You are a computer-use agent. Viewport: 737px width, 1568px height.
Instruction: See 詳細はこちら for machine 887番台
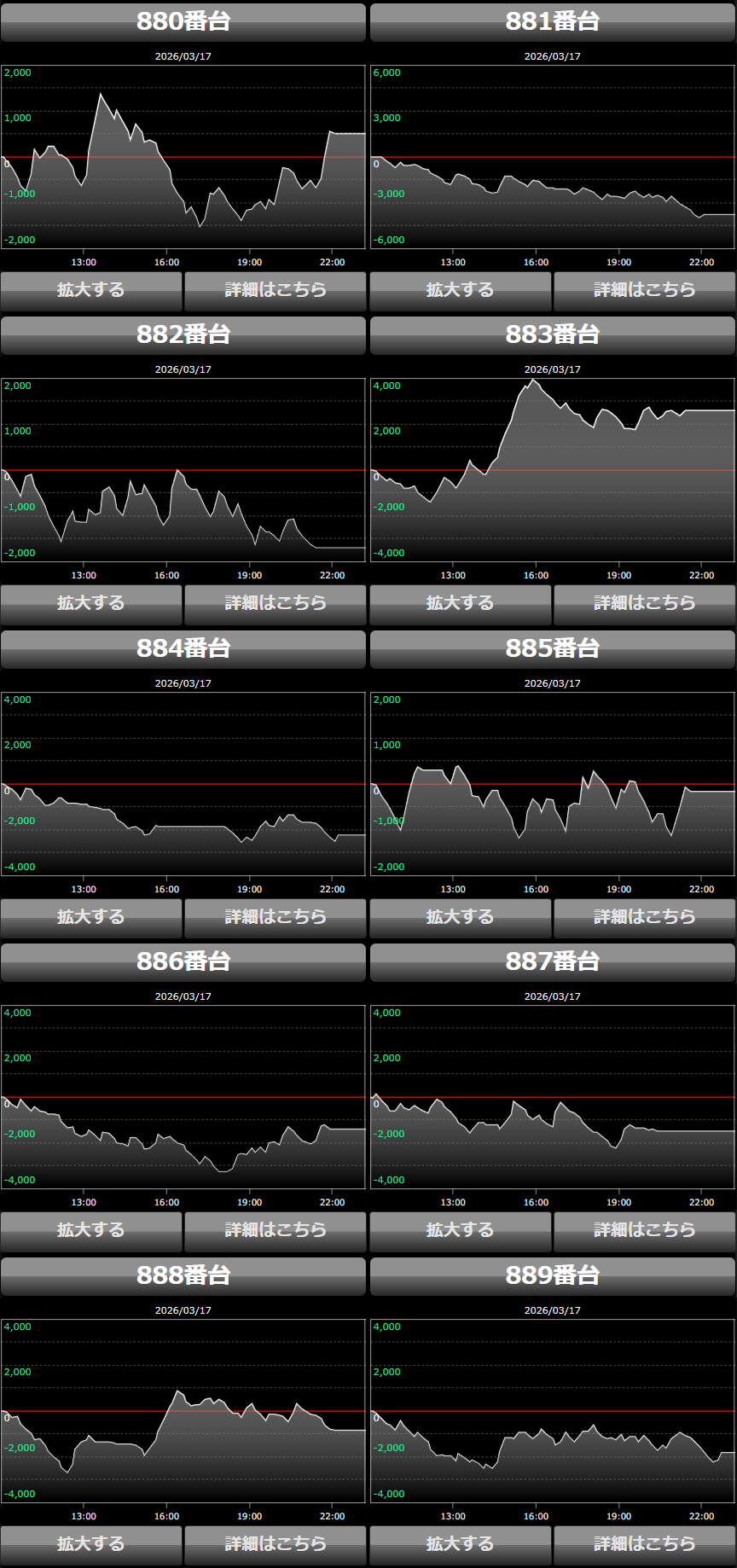(x=644, y=1230)
